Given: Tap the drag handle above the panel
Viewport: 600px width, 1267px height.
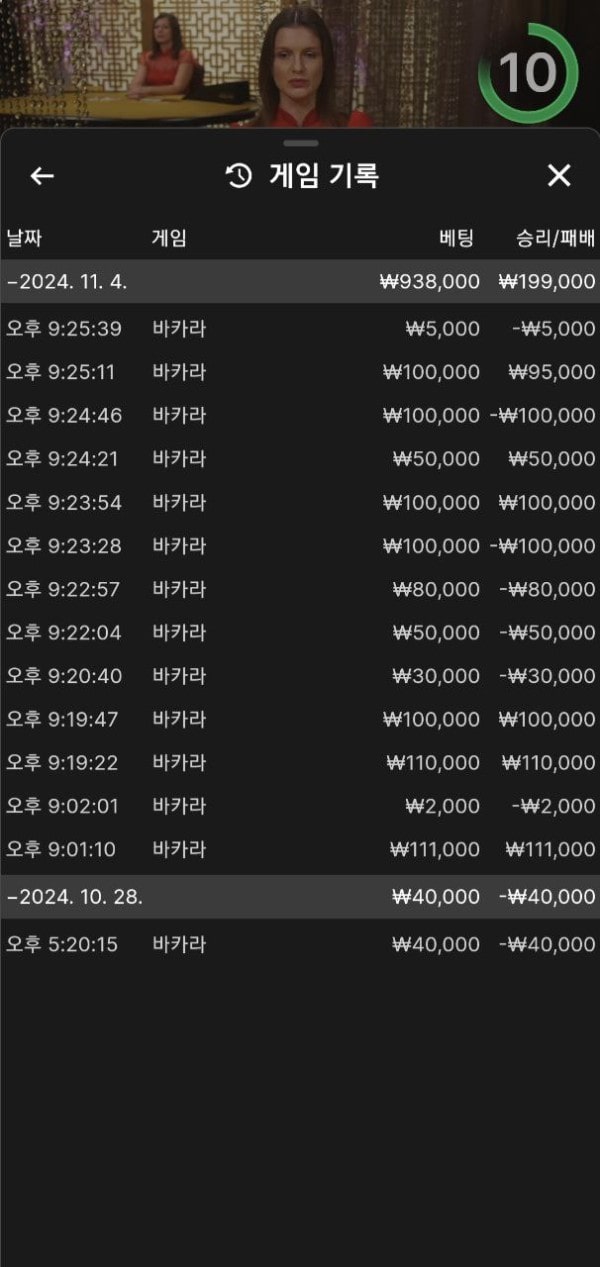Looking at the screenshot, I should click(x=300, y=144).
